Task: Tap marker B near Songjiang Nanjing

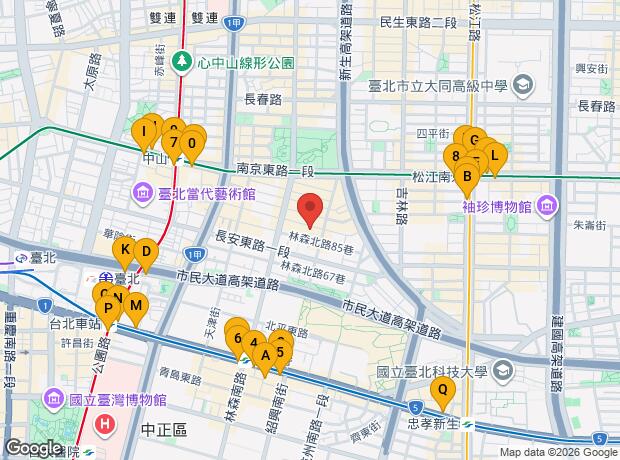Action: point(467,176)
